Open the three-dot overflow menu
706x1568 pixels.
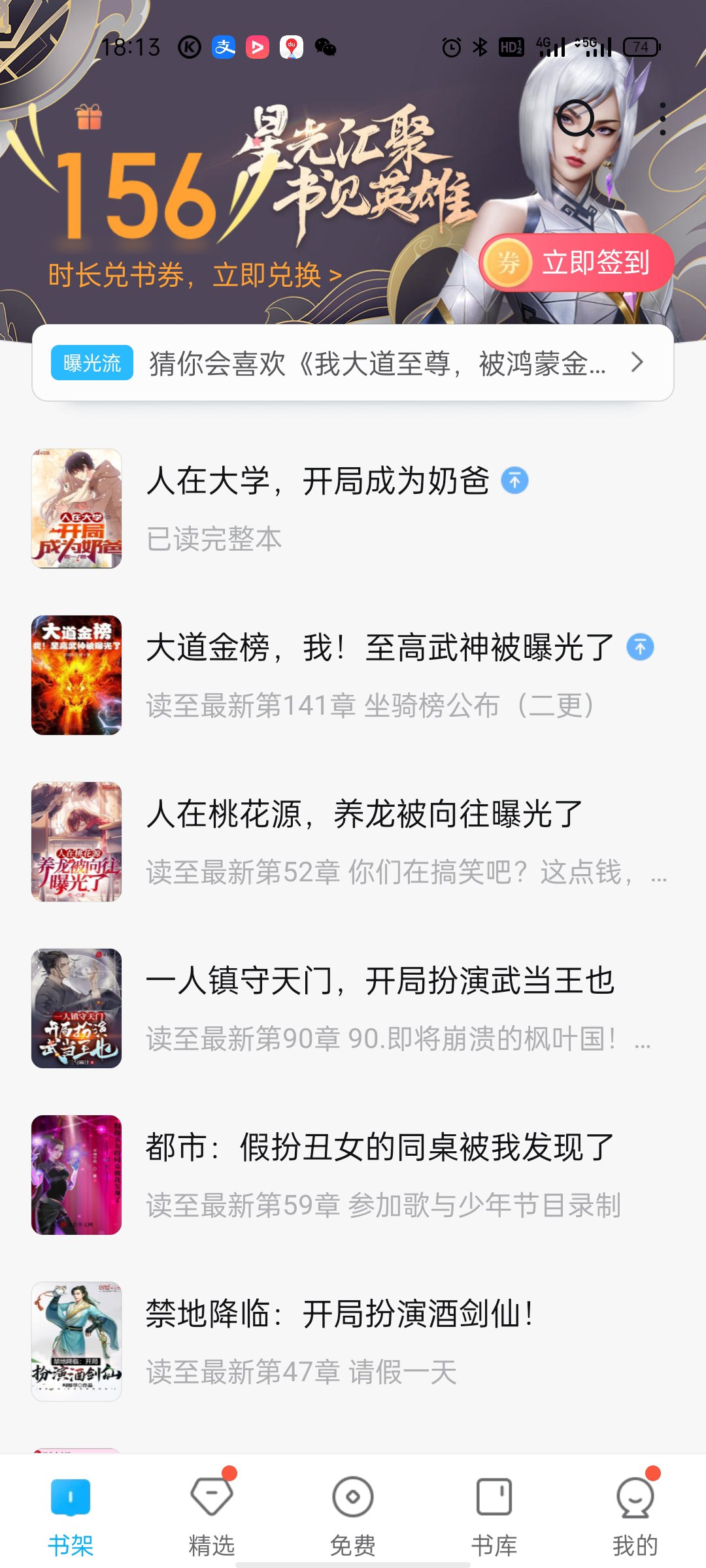(662, 119)
